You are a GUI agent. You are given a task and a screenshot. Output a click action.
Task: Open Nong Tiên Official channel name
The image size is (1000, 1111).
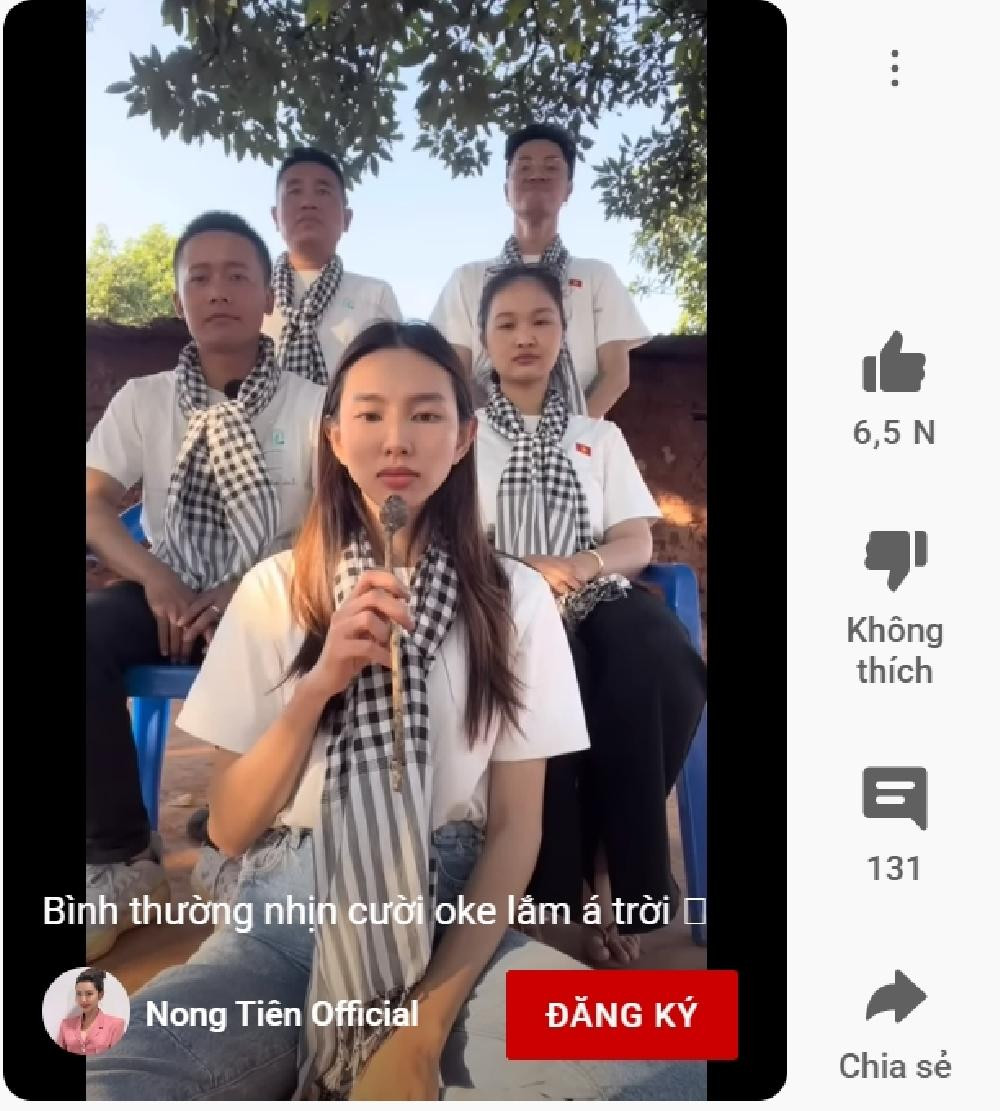click(x=282, y=1014)
